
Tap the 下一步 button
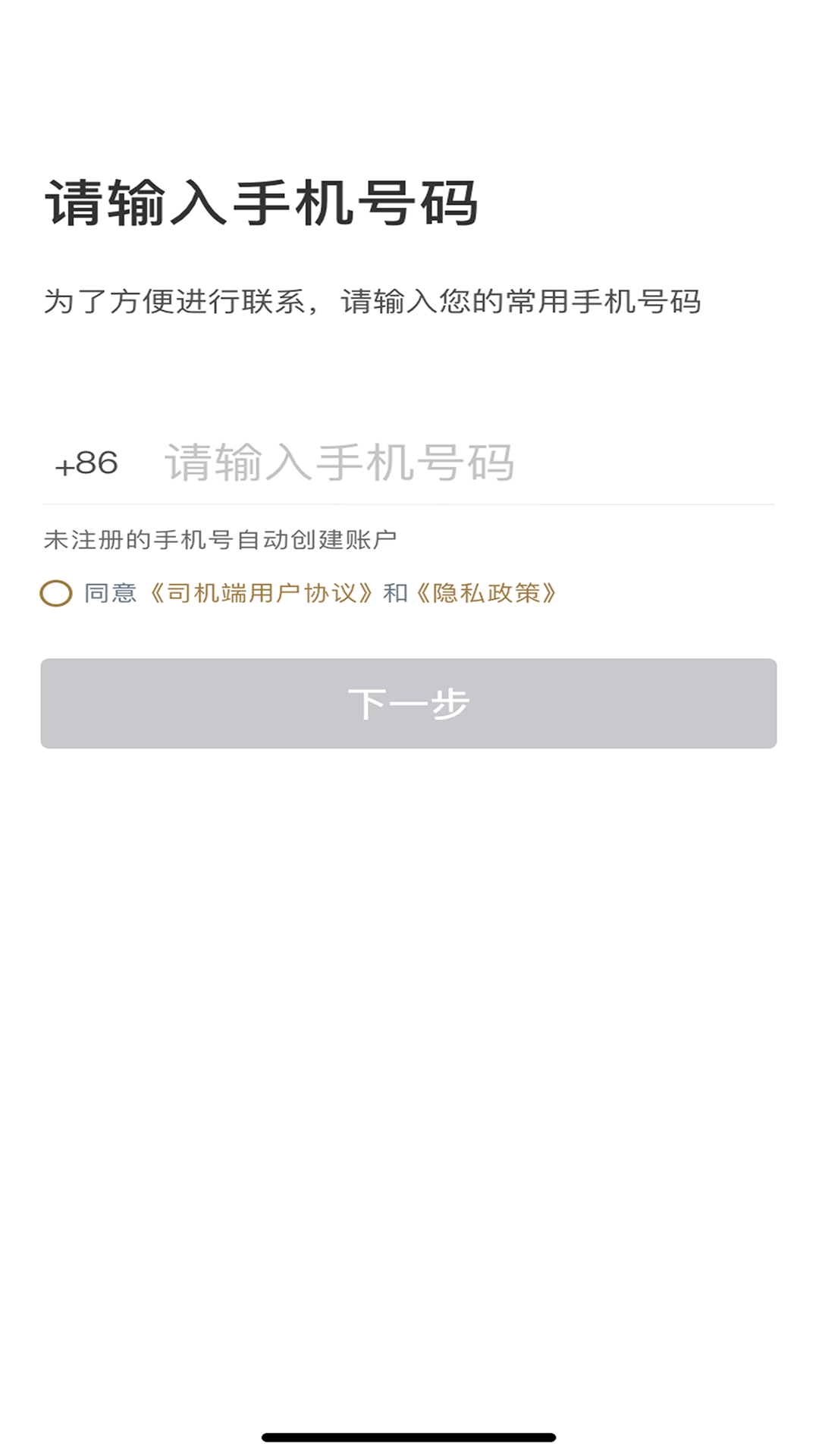tap(409, 704)
